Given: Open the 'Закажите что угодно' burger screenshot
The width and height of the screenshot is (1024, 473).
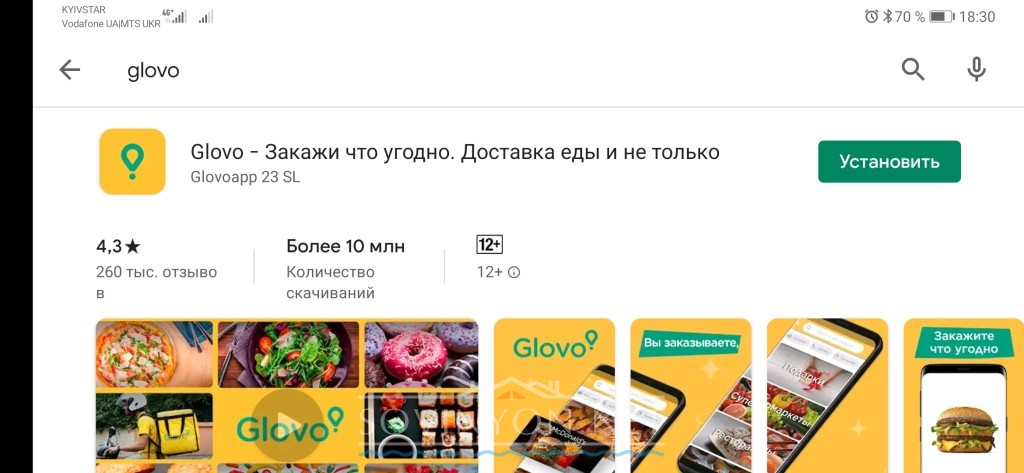Looking at the screenshot, I should (963, 395).
